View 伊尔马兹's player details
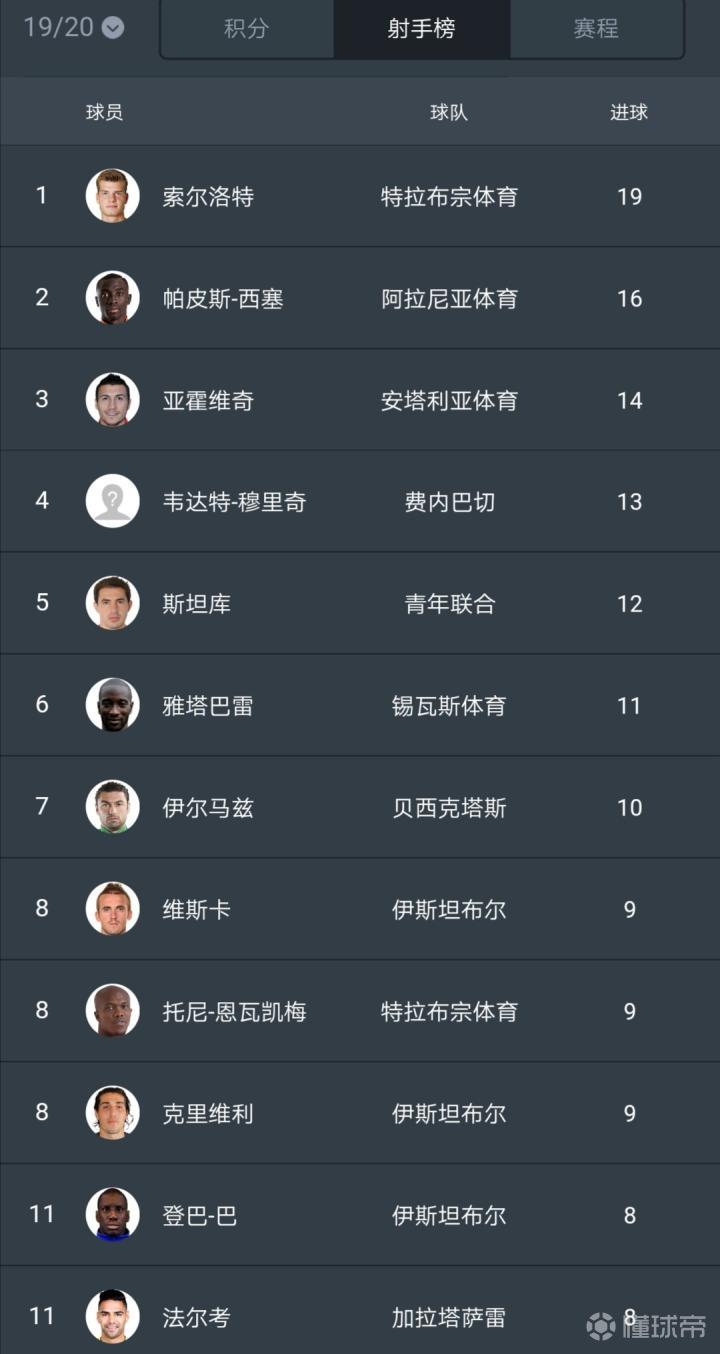Screen dimensions: 720x1354 [360, 808]
